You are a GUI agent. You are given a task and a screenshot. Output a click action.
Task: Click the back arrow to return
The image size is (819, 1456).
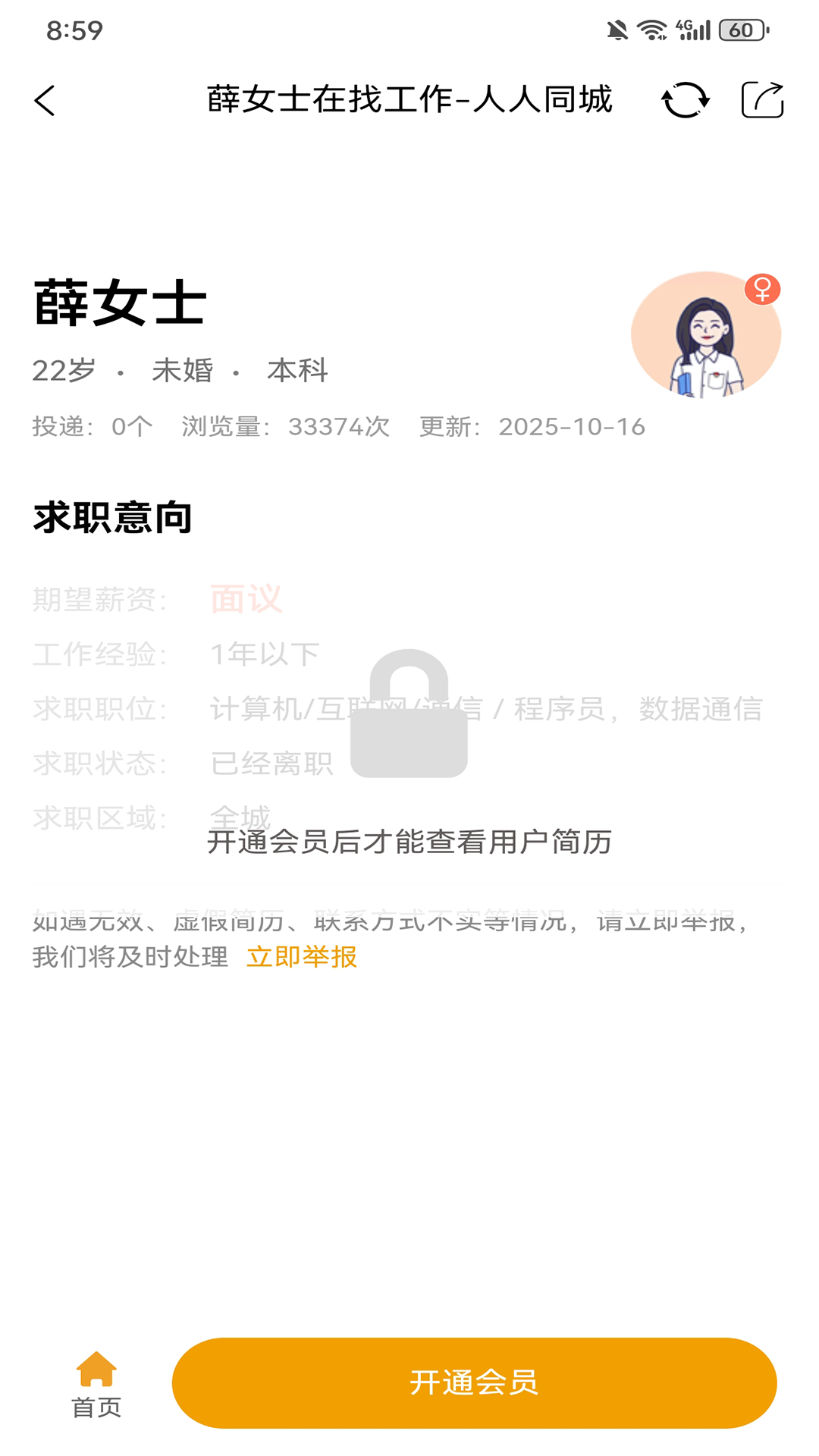click(x=45, y=100)
